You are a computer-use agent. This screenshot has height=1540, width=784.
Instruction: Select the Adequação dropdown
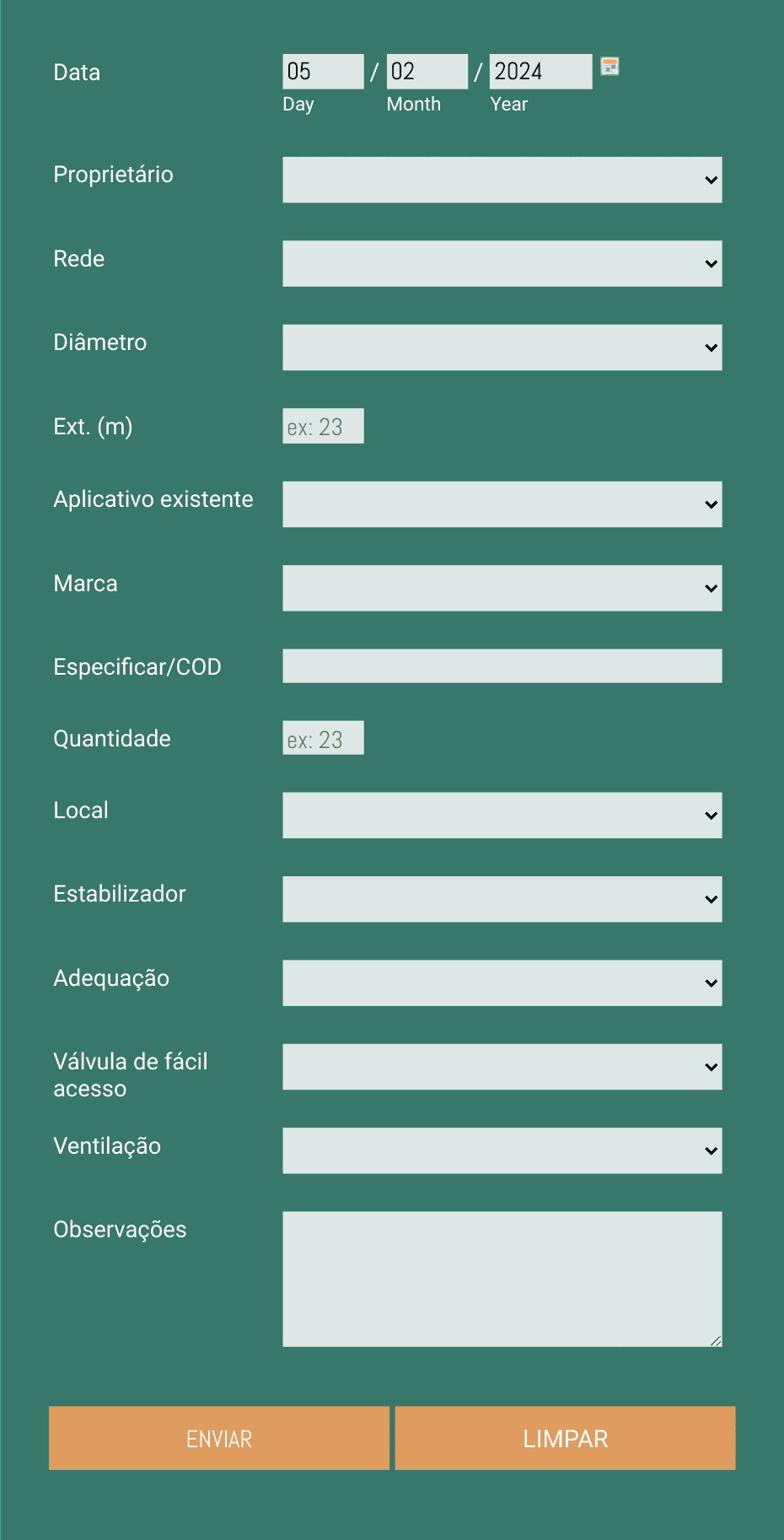coord(502,983)
